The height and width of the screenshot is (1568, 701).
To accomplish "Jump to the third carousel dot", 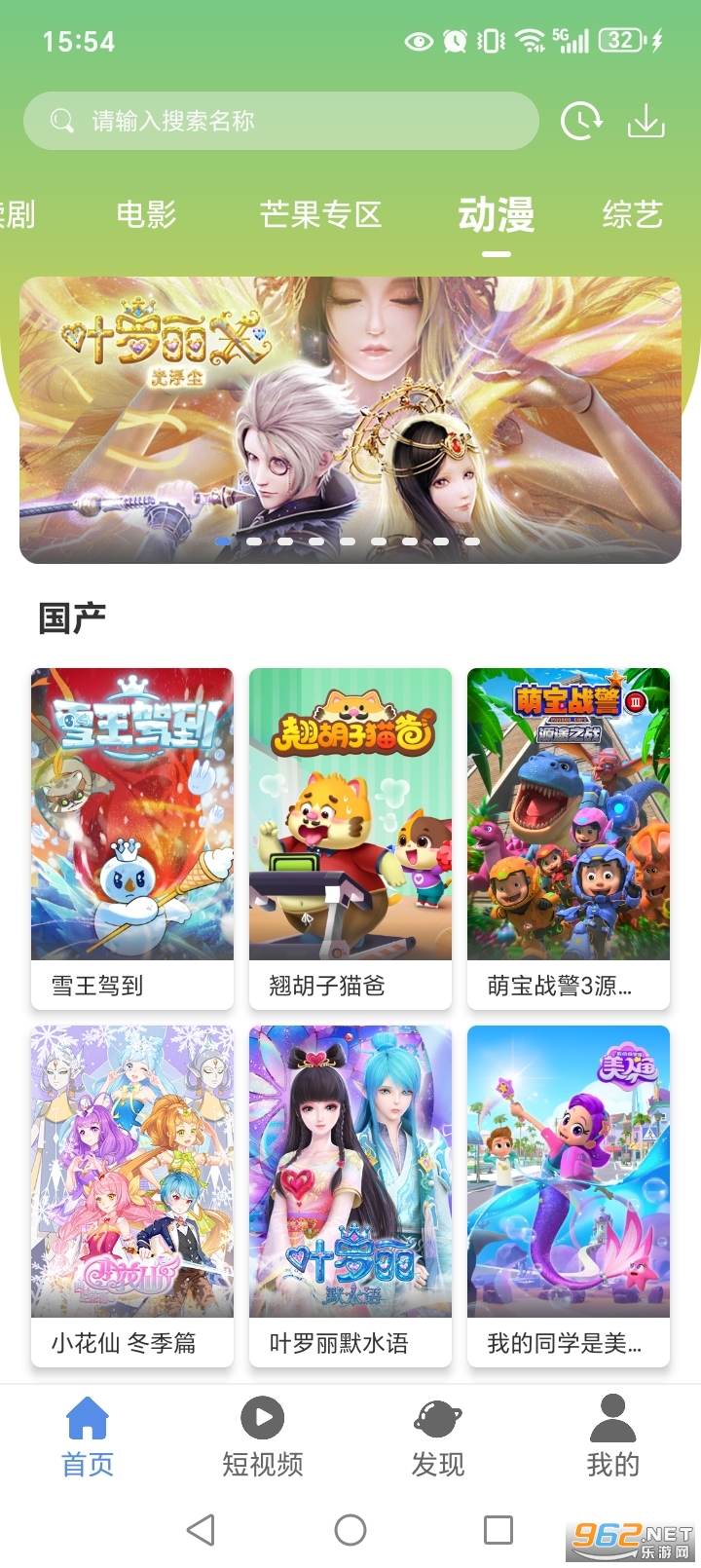I will (284, 541).
